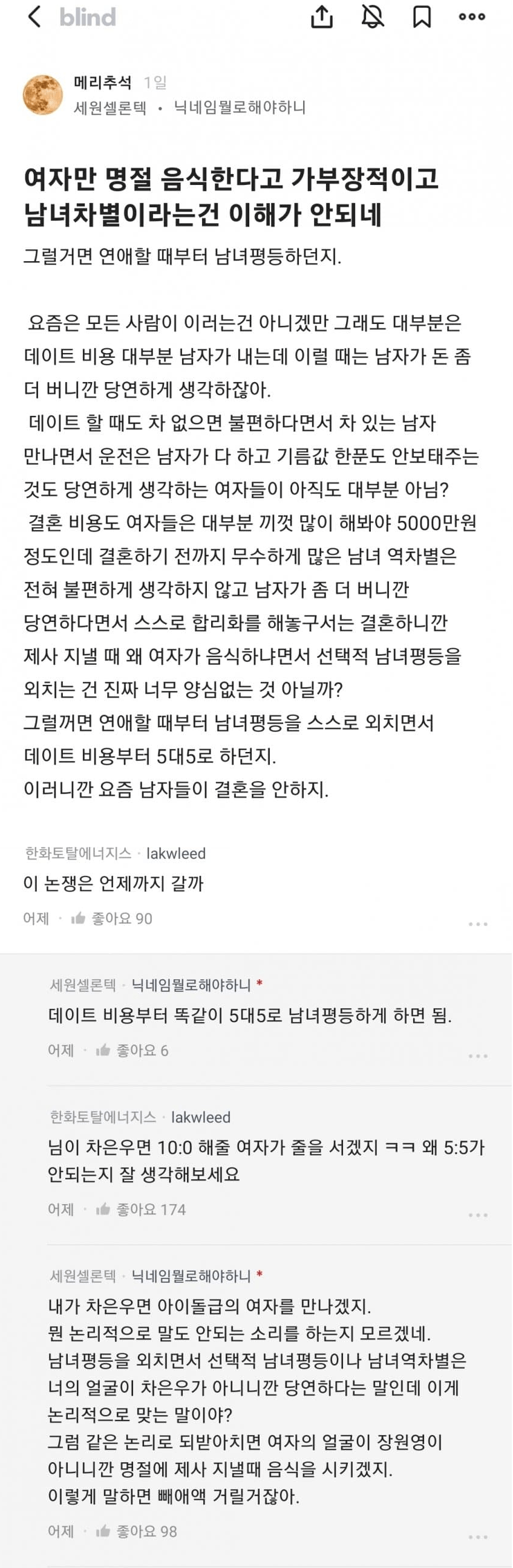This screenshot has height=1568, width=513.
Task: Go back using the arrow
Action: (34, 17)
